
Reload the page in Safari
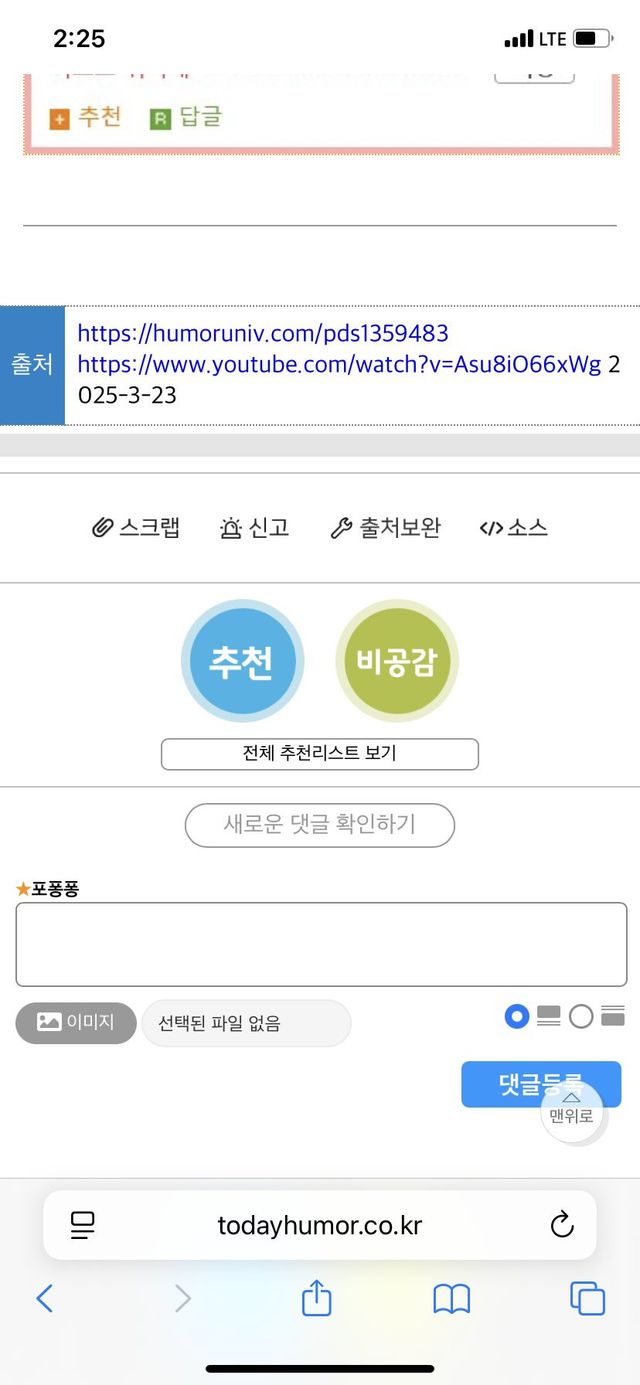pos(562,1225)
